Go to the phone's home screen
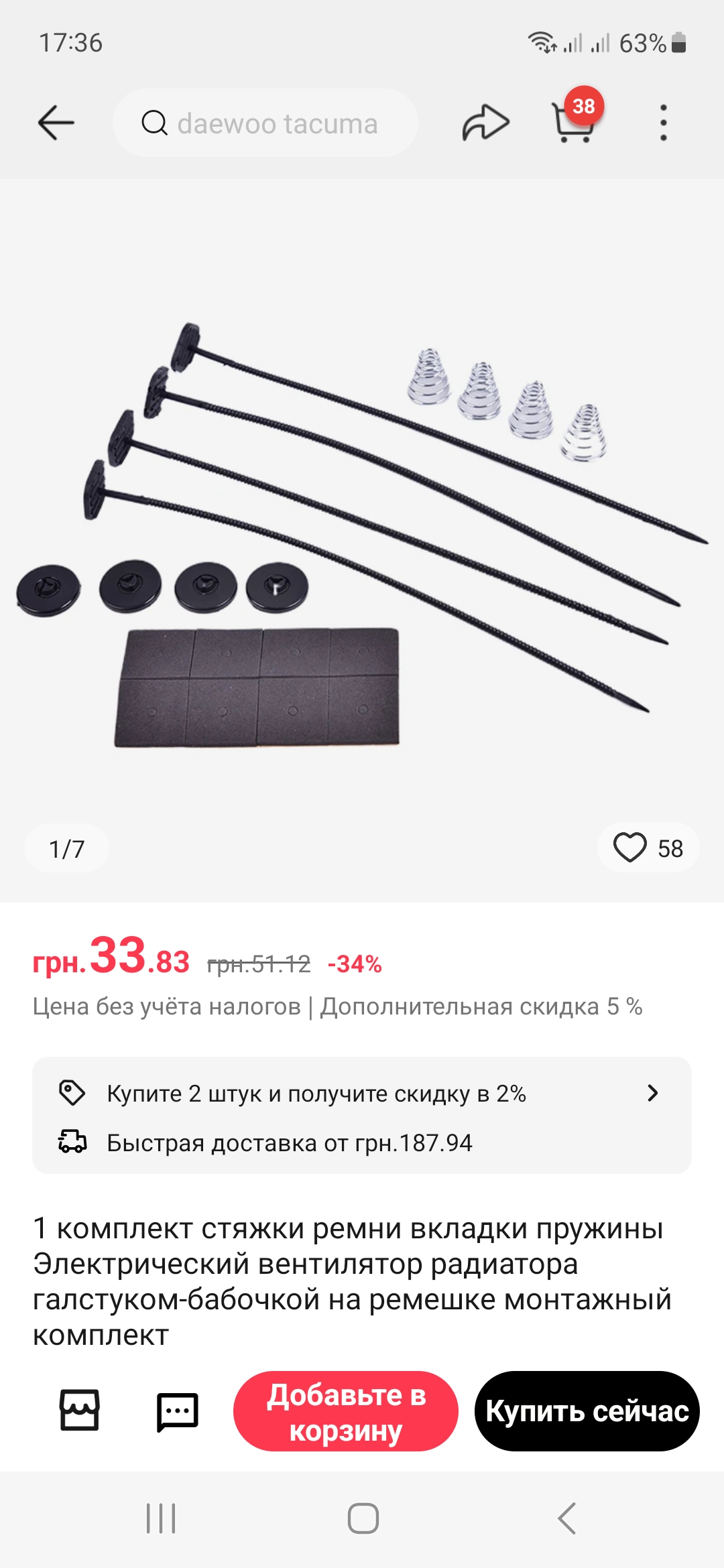724x1568 pixels. (x=363, y=1518)
